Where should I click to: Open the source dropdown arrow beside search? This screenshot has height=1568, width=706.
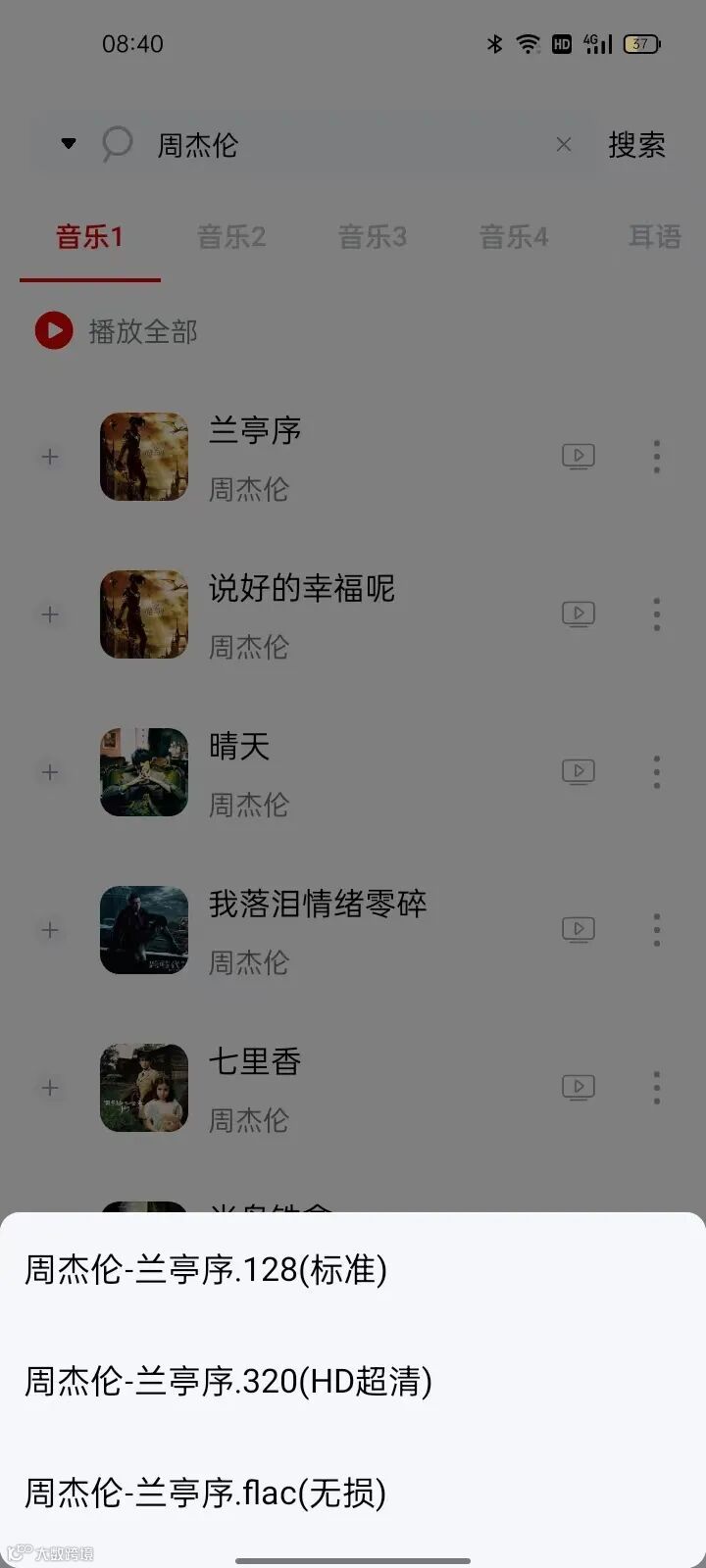coord(68,144)
